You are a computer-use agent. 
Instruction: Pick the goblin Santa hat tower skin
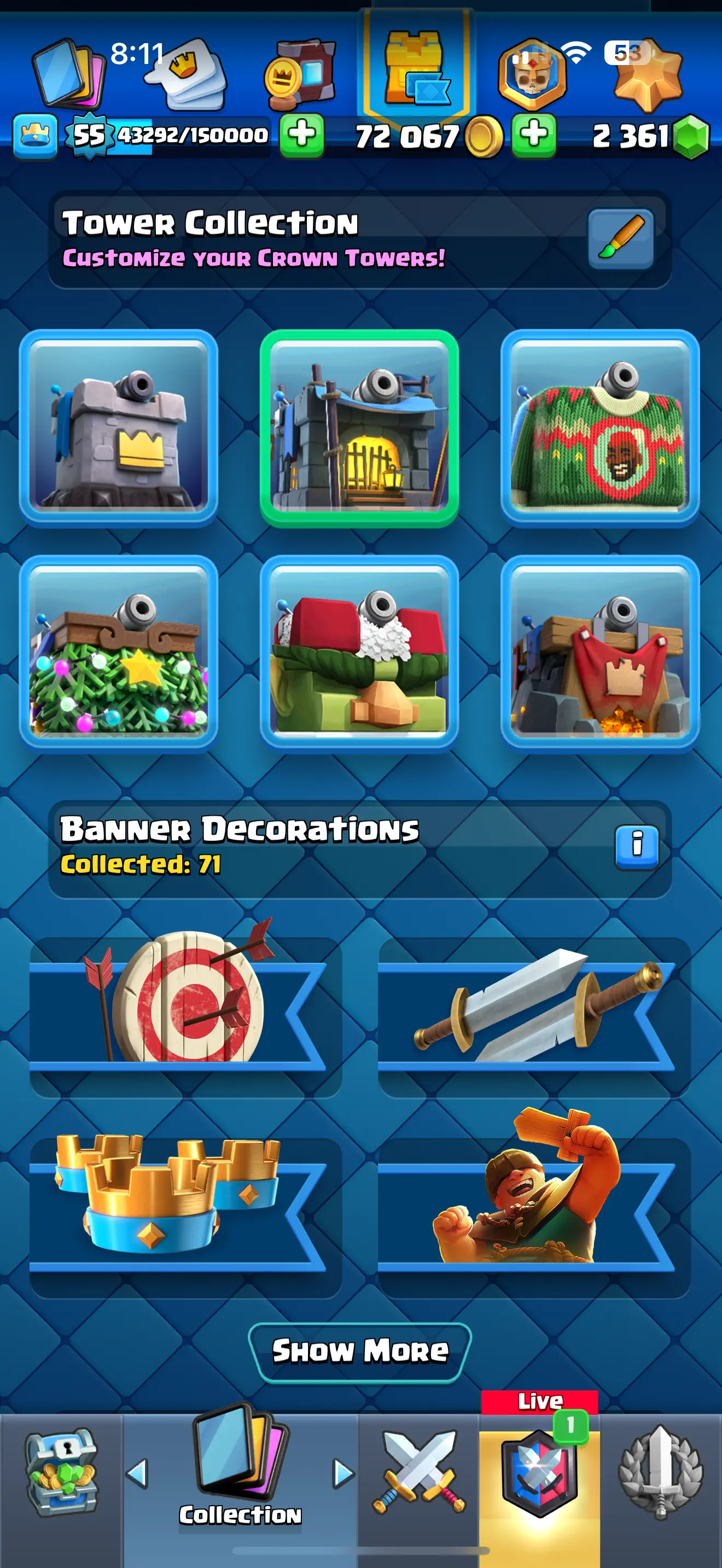coord(359,653)
